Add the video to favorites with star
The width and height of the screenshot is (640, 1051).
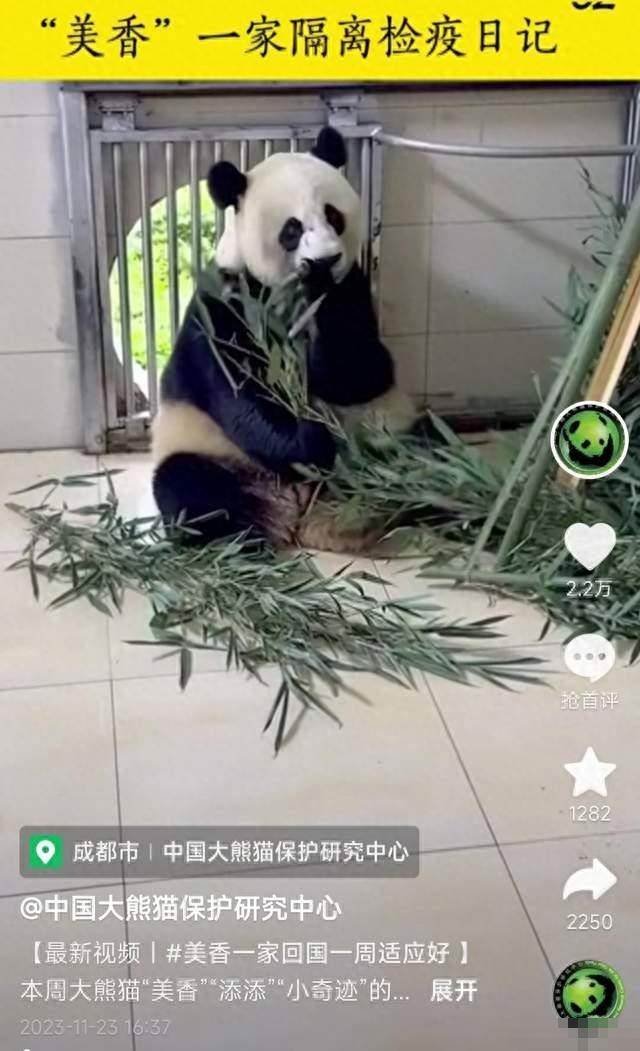pyautogui.click(x=590, y=772)
